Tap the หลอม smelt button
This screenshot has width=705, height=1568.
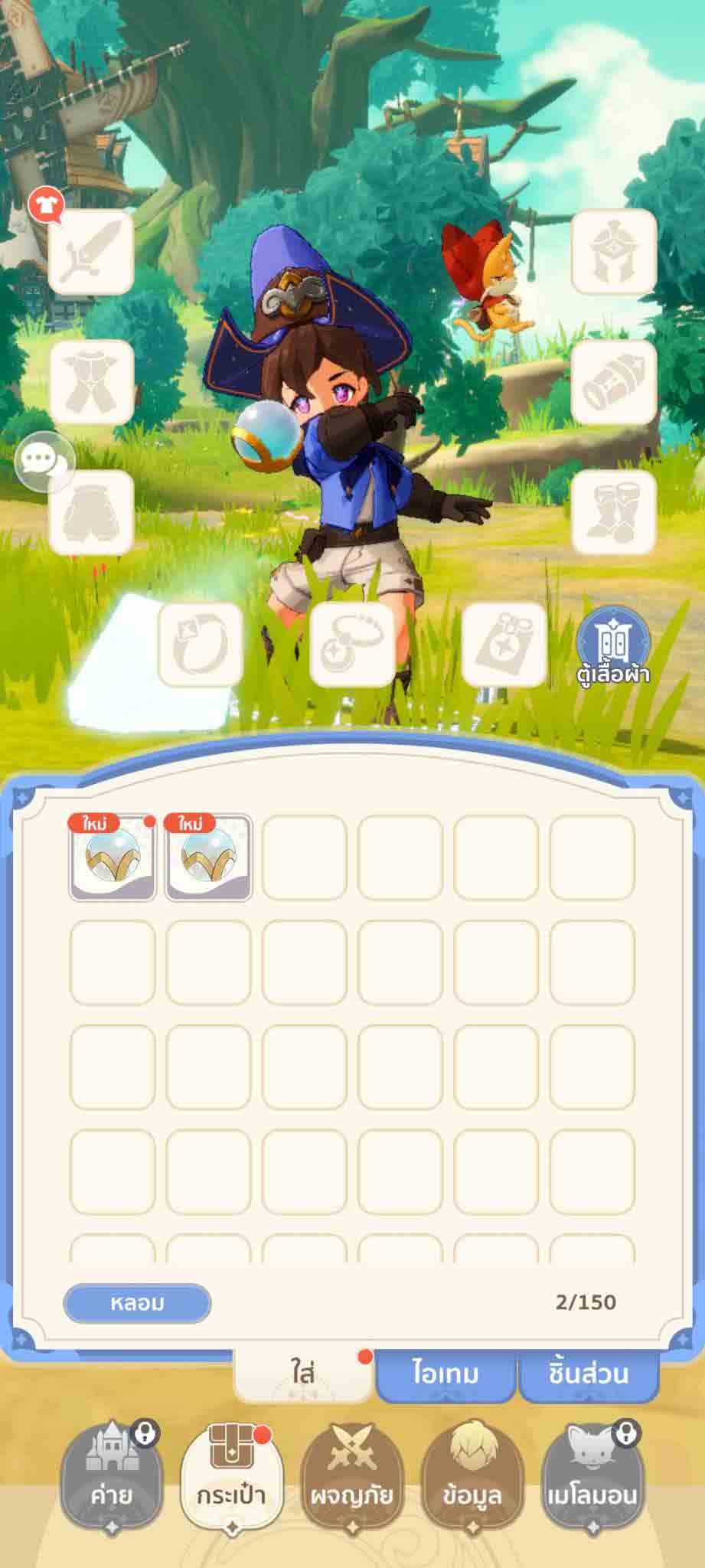(137, 1303)
